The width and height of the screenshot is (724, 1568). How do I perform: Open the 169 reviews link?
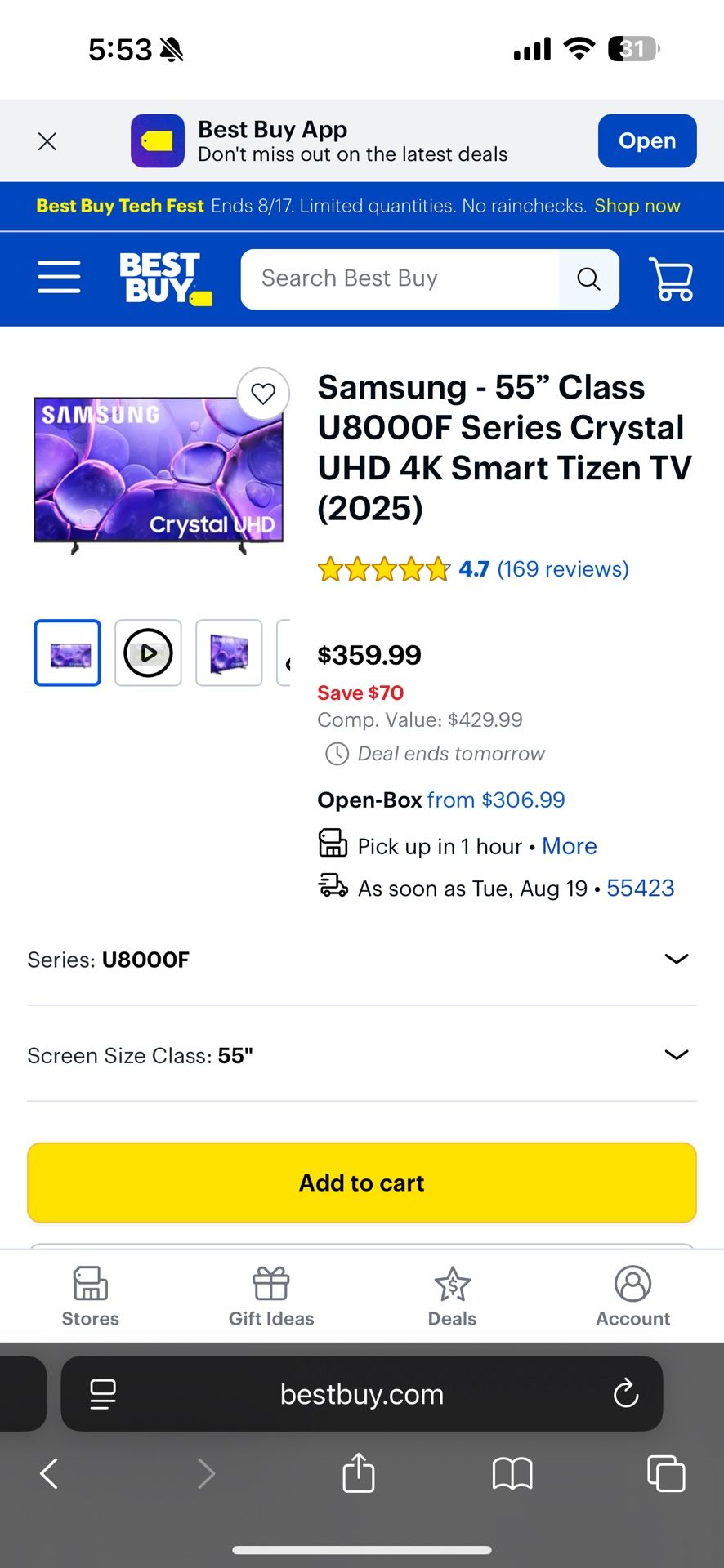pos(561,568)
